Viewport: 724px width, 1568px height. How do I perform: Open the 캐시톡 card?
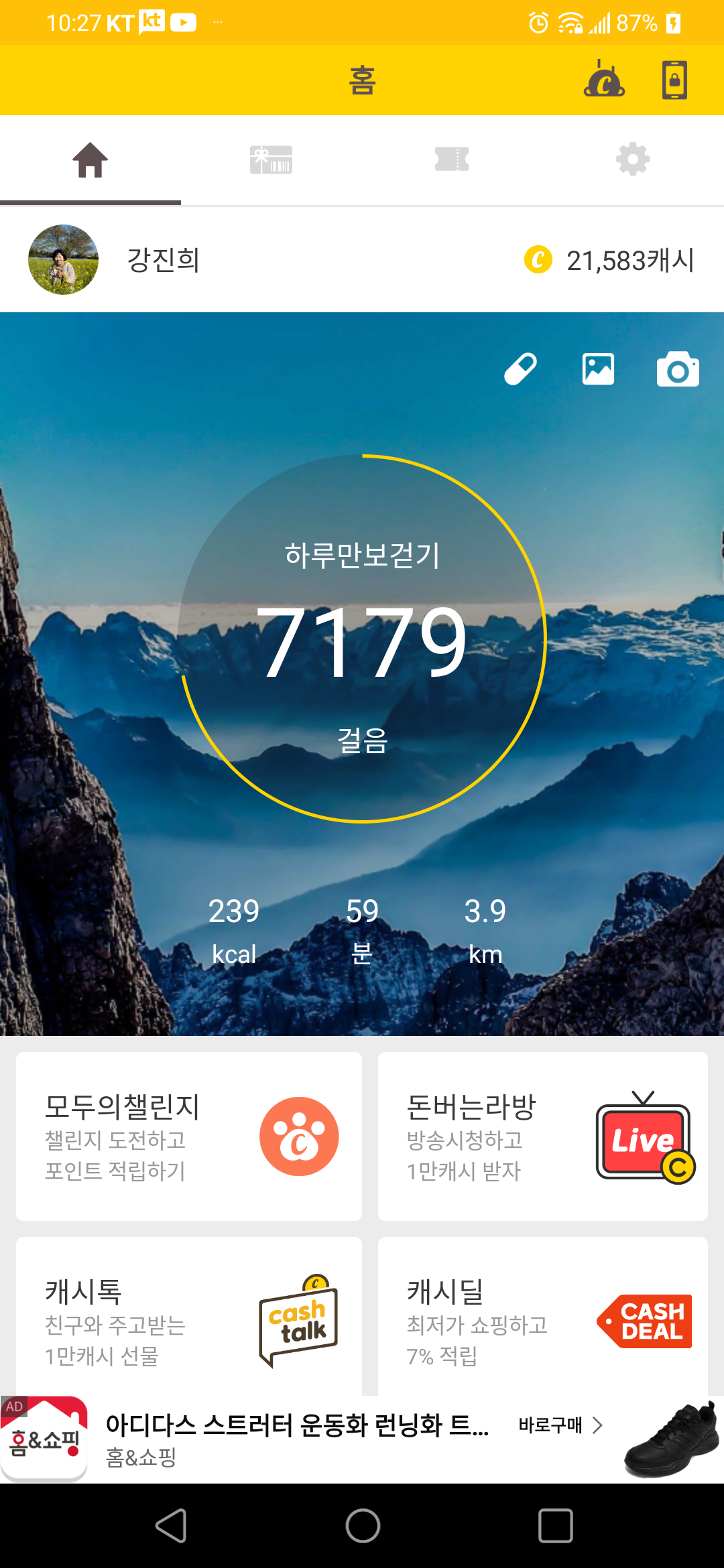tap(189, 1317)
